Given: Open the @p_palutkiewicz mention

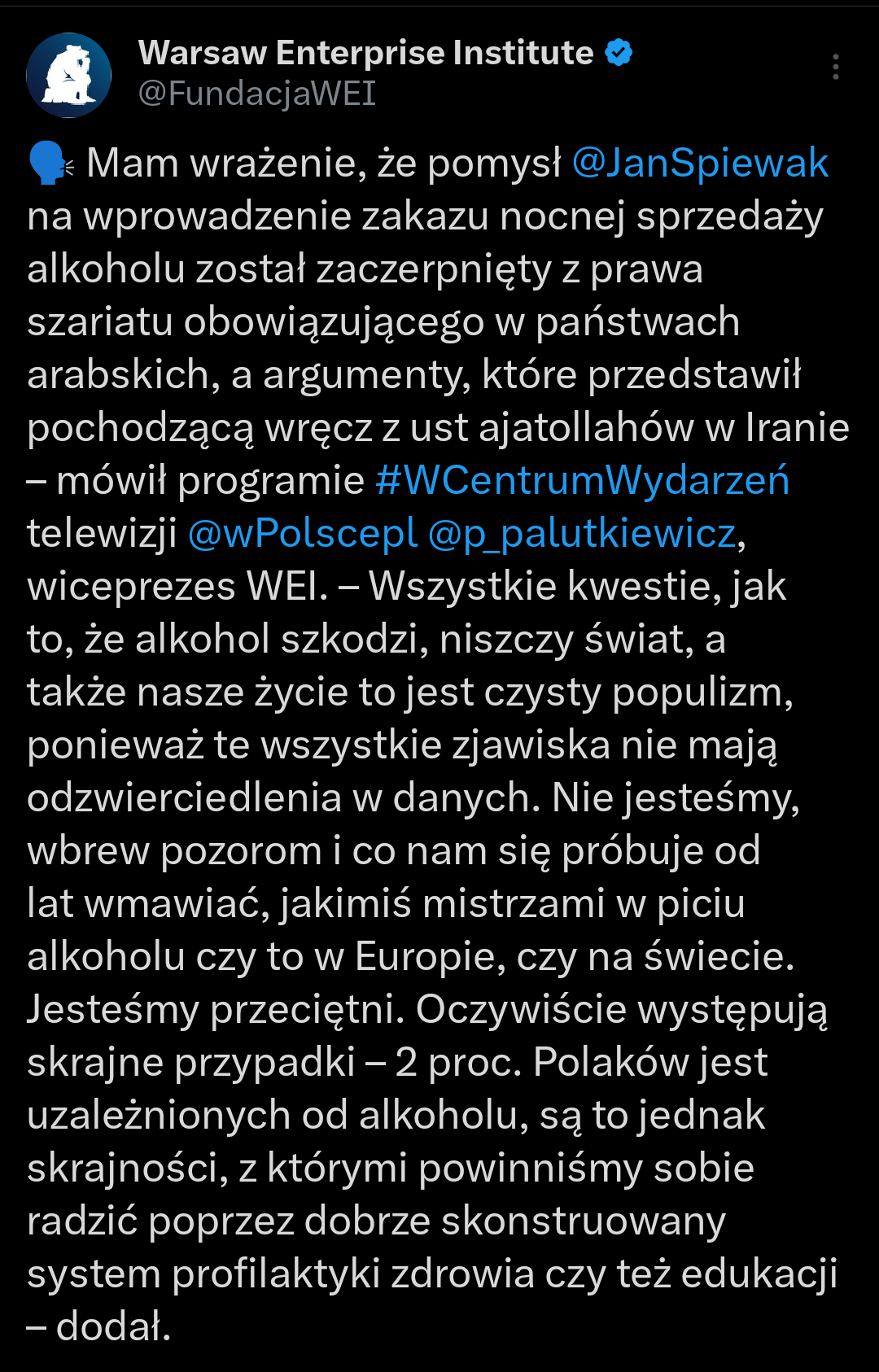Looking at the screenshot, I should 582,534.
